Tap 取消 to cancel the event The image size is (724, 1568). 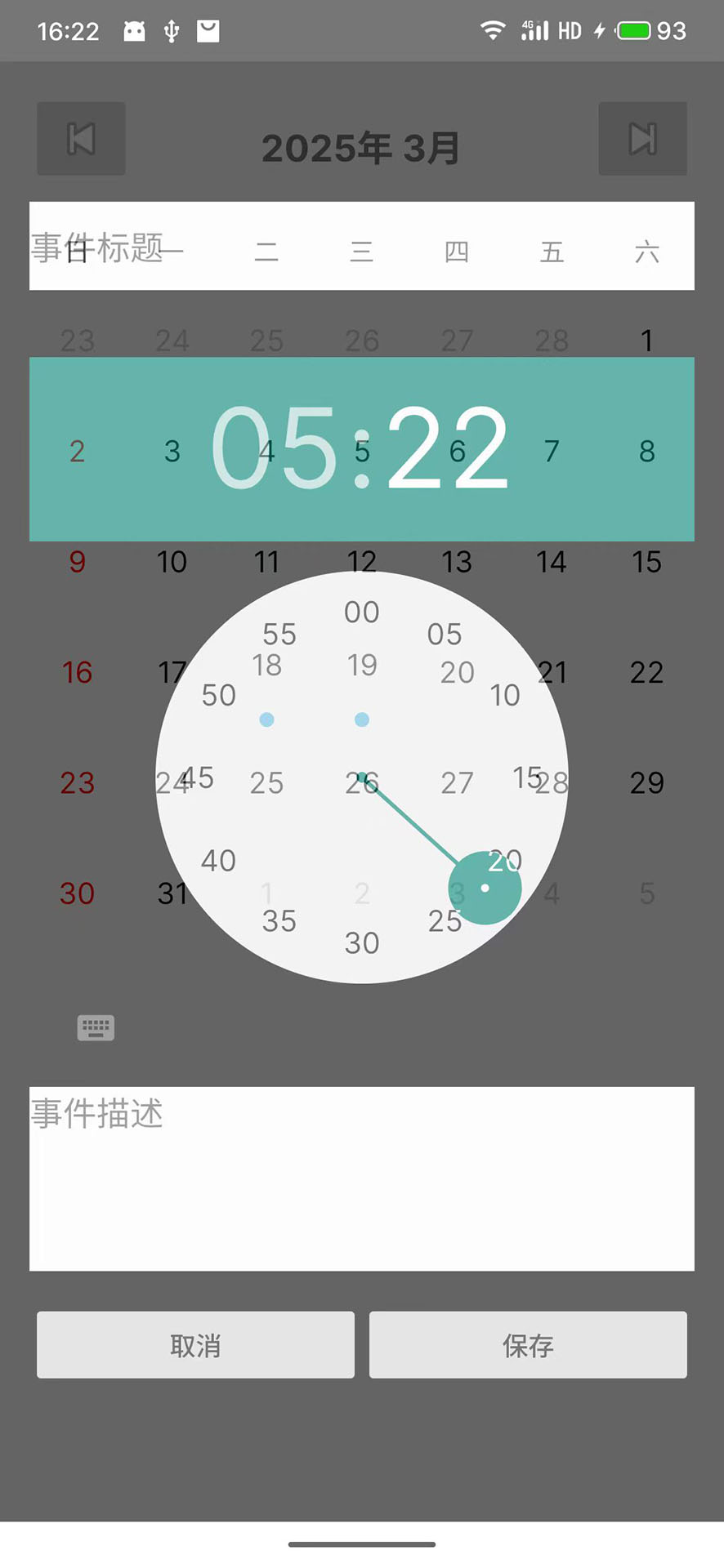[x=195, y=1345]
